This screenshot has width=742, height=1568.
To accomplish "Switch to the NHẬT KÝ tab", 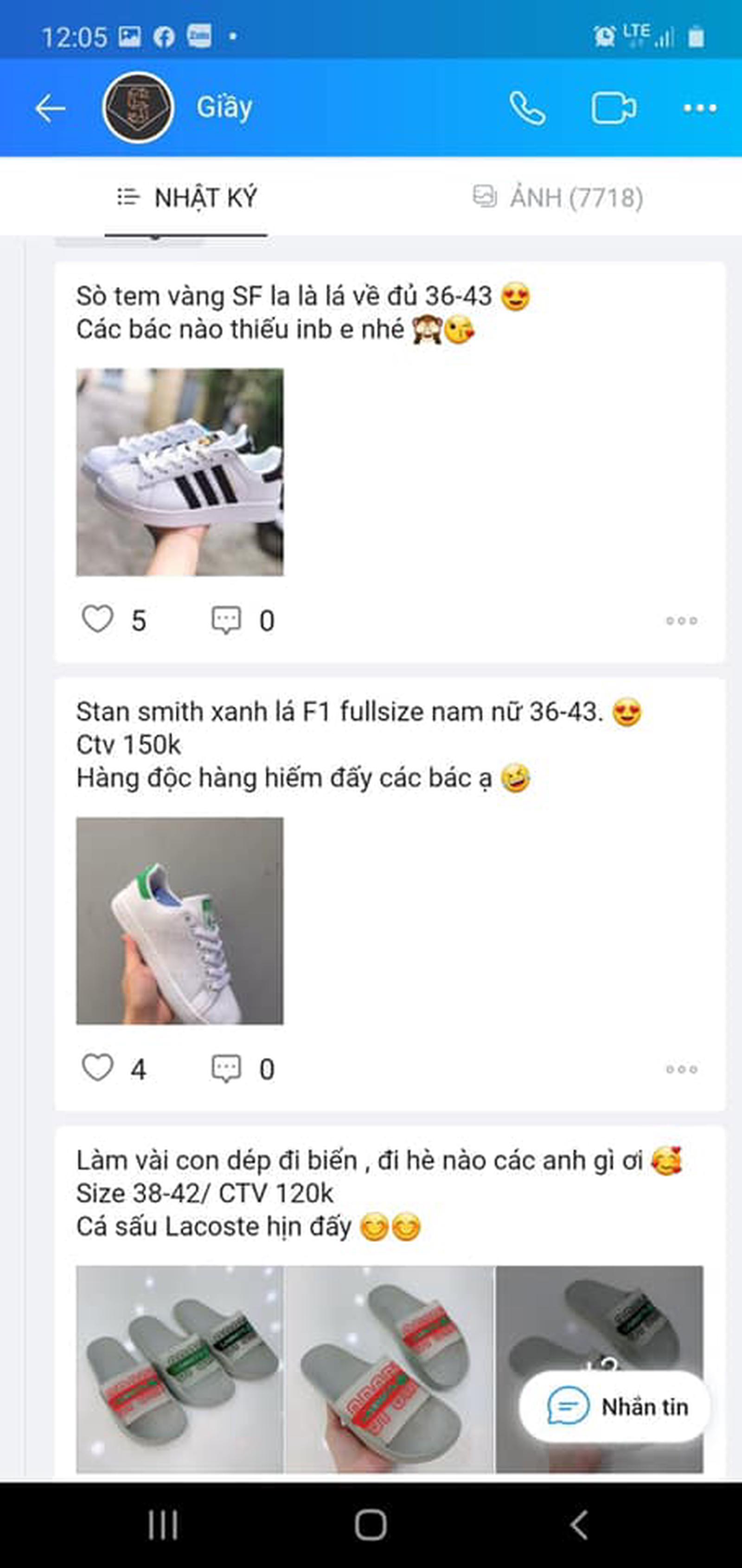I will click(x=187, y=198).
